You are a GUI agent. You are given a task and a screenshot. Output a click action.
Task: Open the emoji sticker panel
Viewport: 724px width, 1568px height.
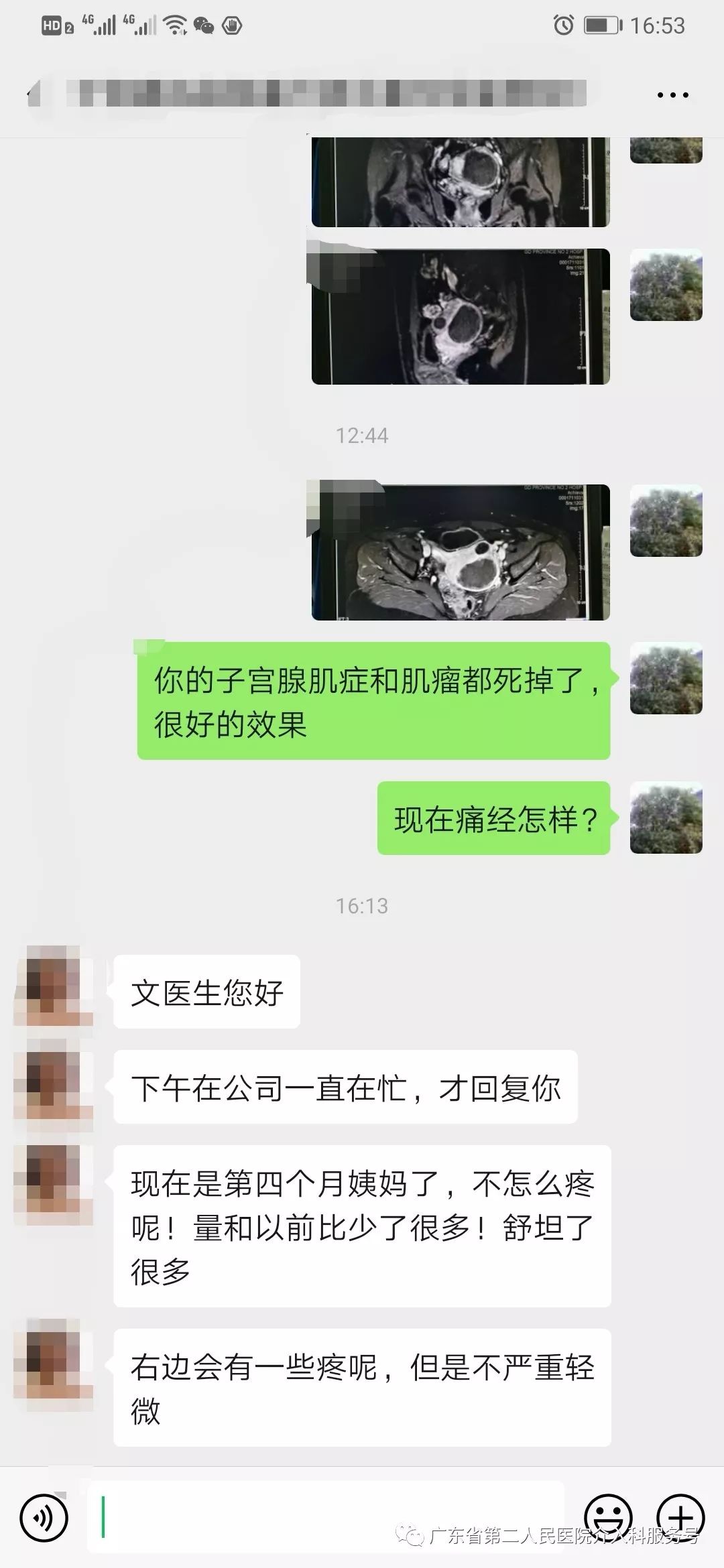(608, 1518)
